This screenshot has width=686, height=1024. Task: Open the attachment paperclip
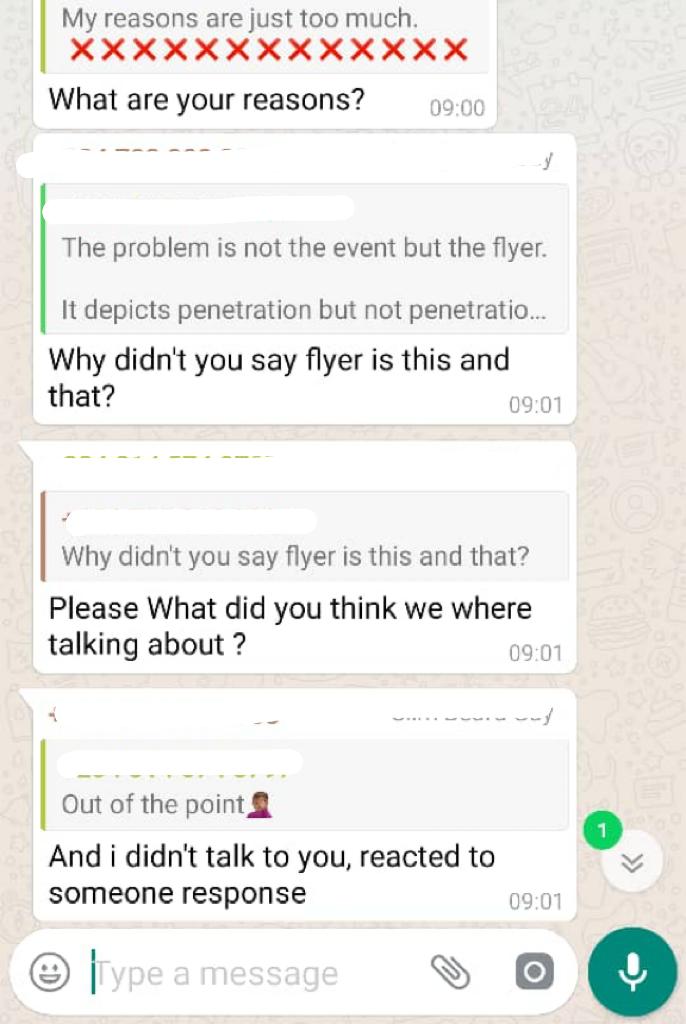coord(450,971)
